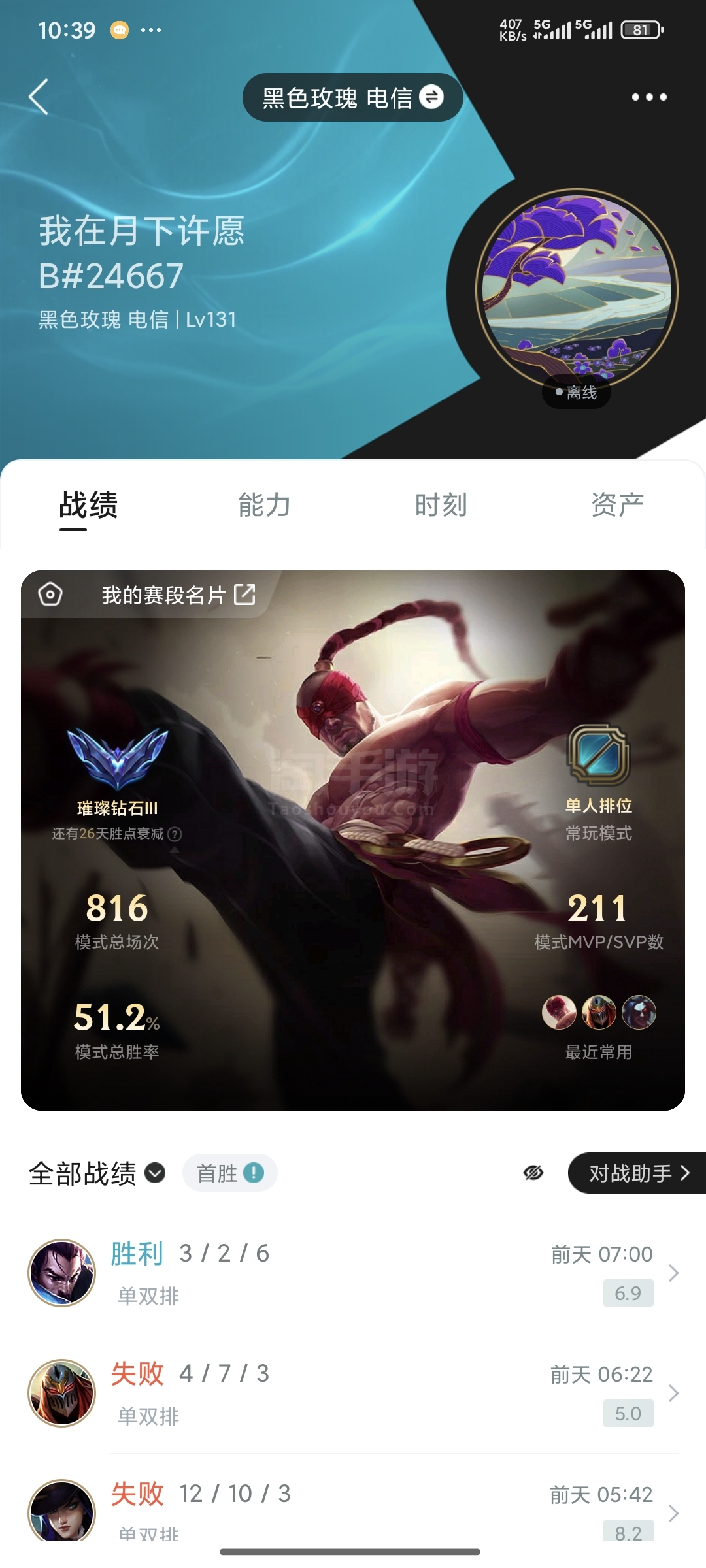Screen dimensions: 706x1568
Task: Open the rank card settings hexagon icon
Action: click(50, 595)
